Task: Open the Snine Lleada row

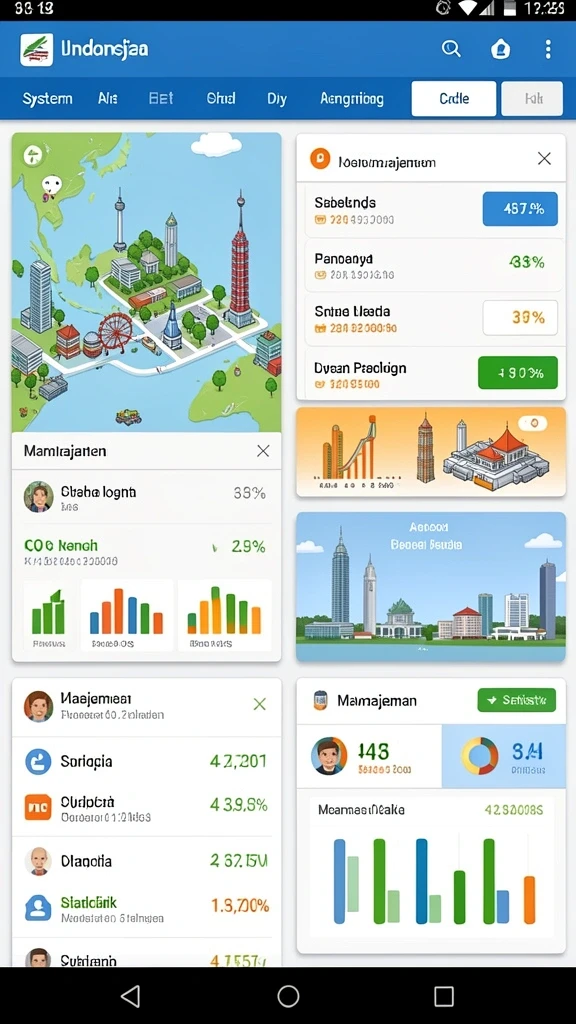Action: (431, 318)
